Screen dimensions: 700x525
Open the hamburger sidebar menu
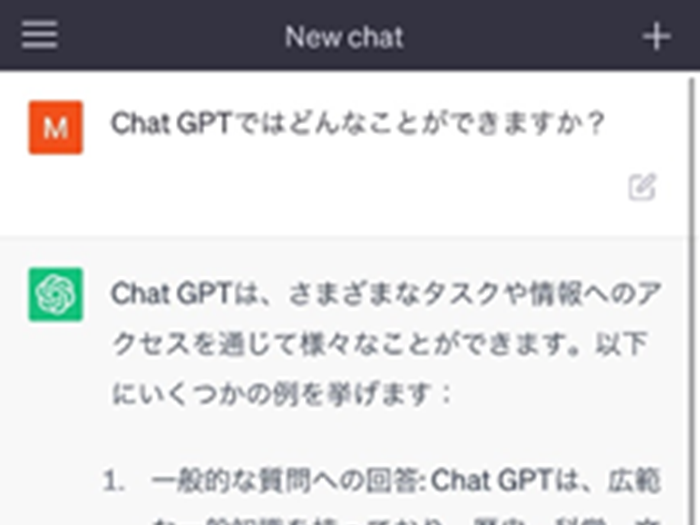[x=40, y=35]
